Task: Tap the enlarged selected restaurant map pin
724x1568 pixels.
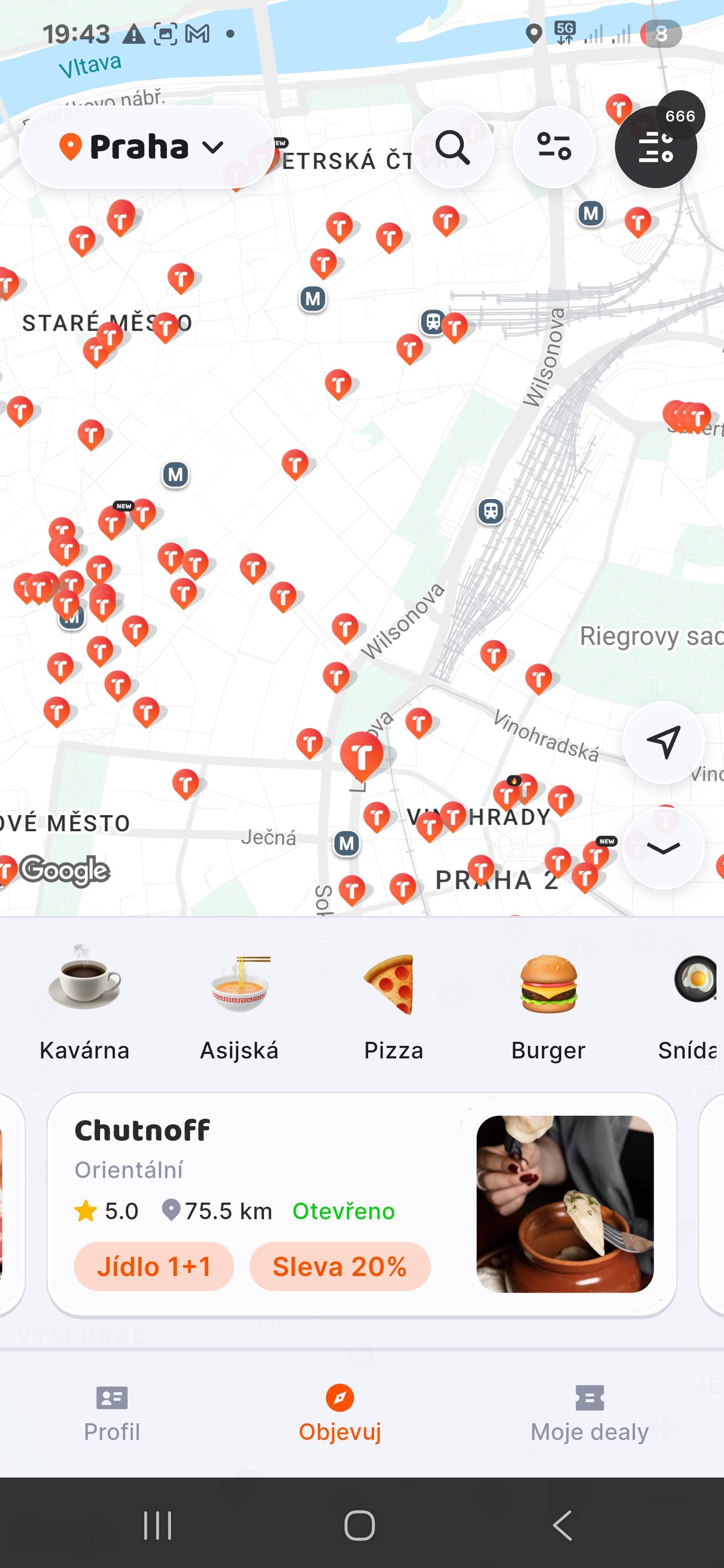Action: click(361, 755)
